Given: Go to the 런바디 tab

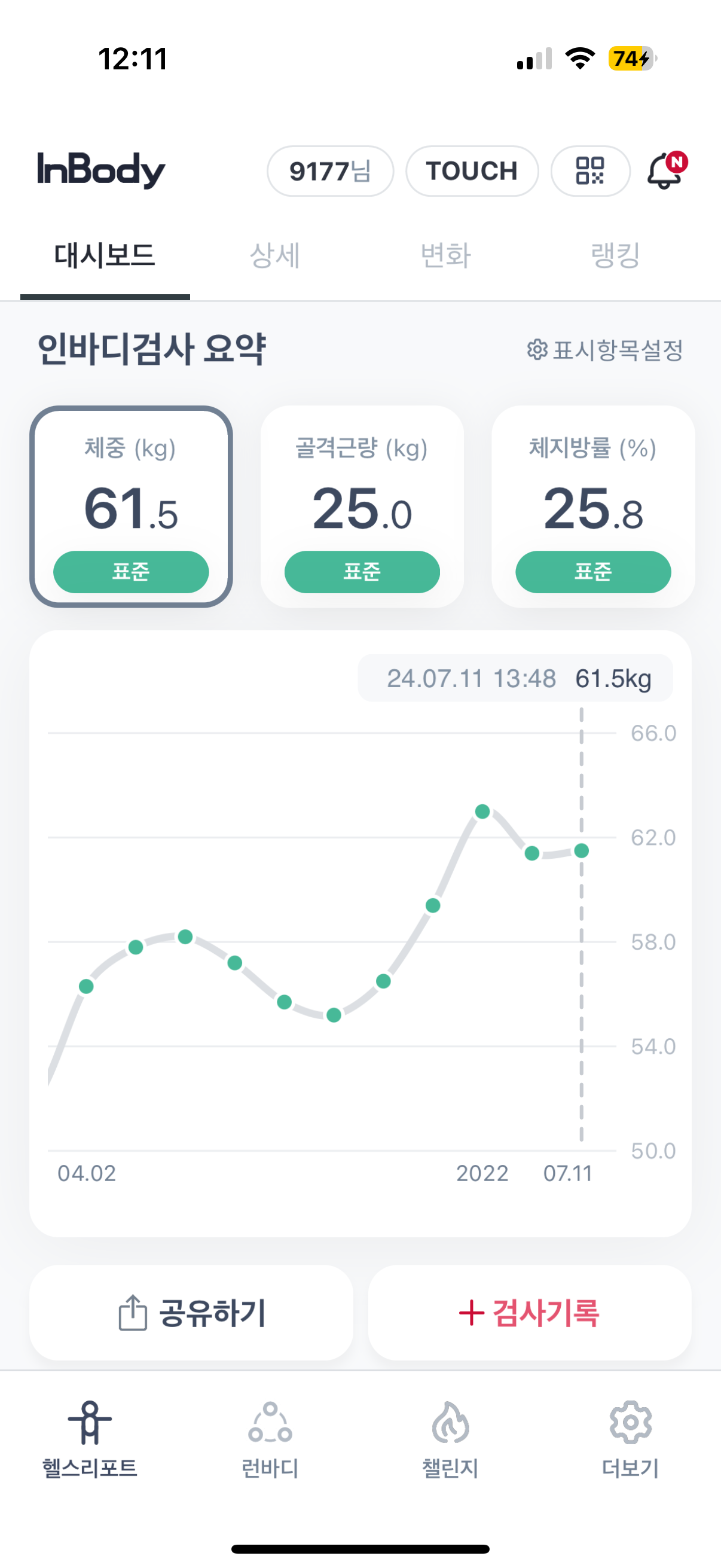Looking at the screenshot, I should click(270, 1439).
